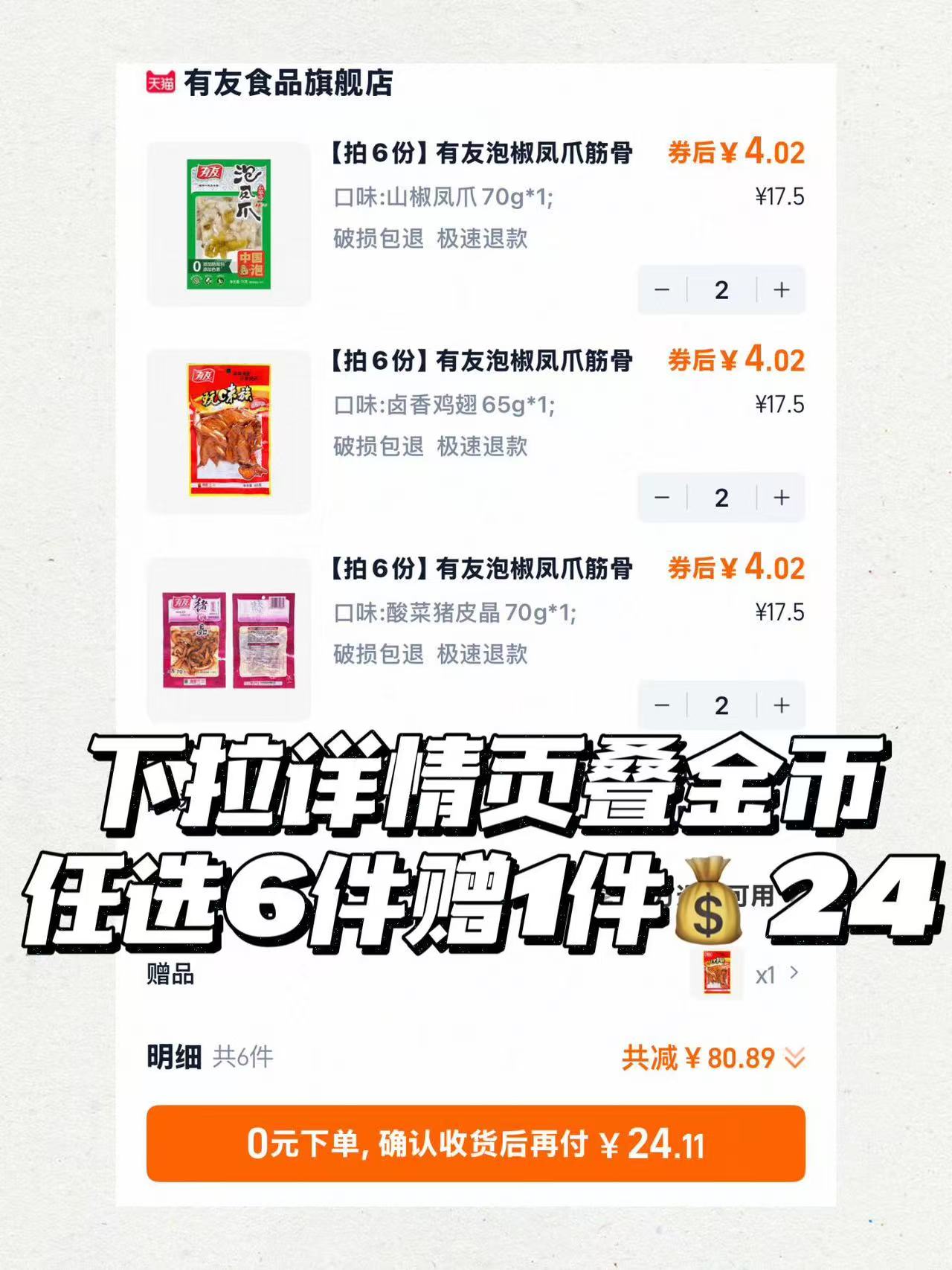Open first 【拍6份】有友泡椒凤爪筋骨 product title

pos(483,154)
